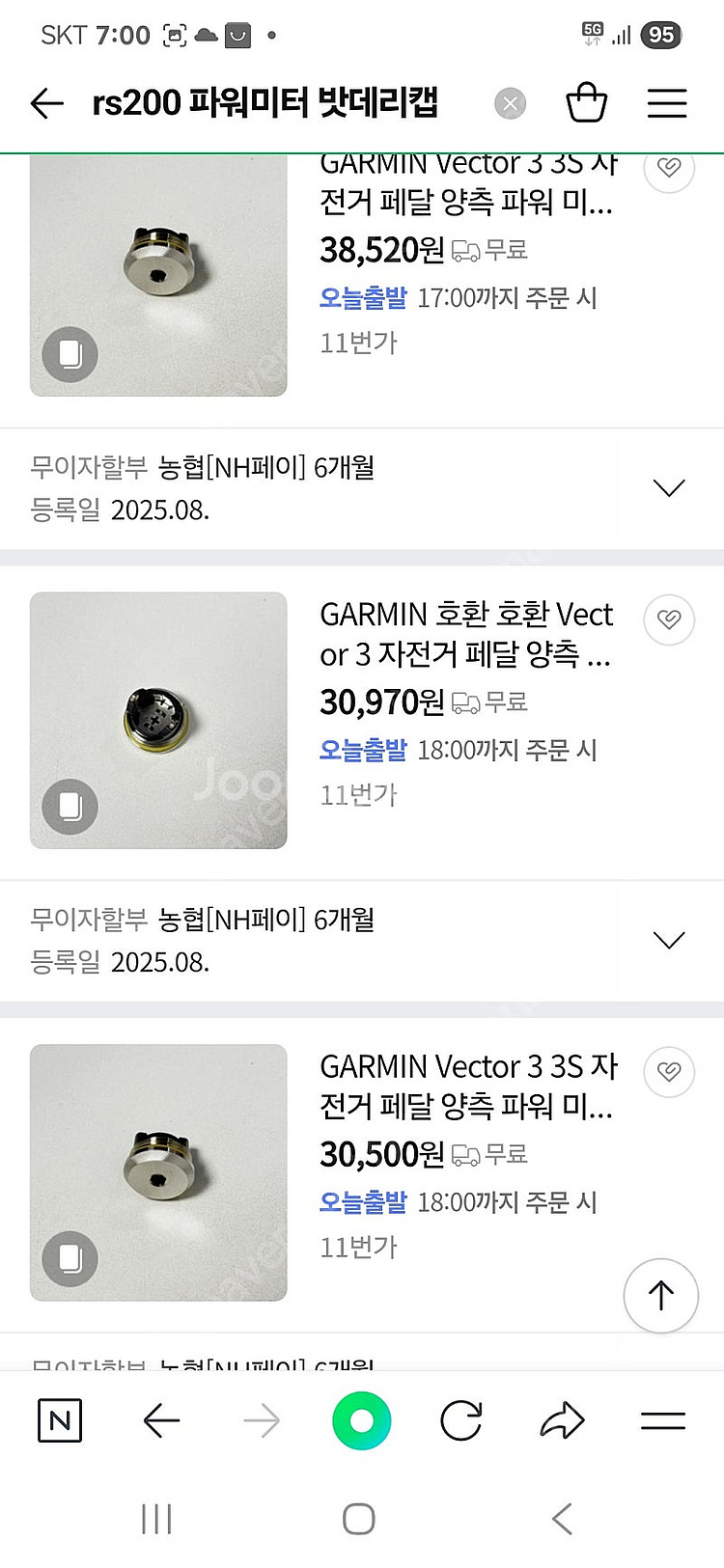
Task: Clear the rs200 search query
Action: [x=510, y=103]
